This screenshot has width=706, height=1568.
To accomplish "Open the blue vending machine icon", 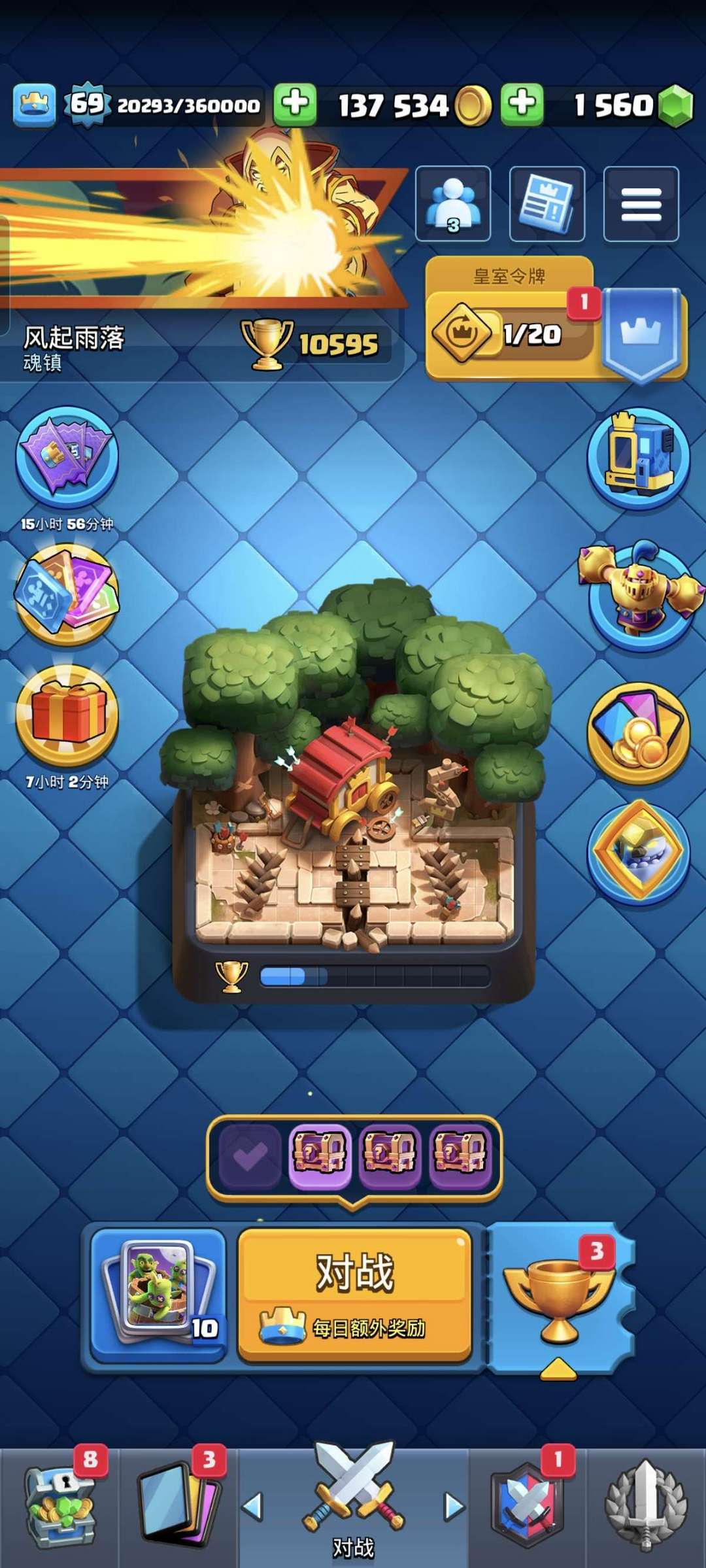I will pyautogui.click(x=639, y=458).
